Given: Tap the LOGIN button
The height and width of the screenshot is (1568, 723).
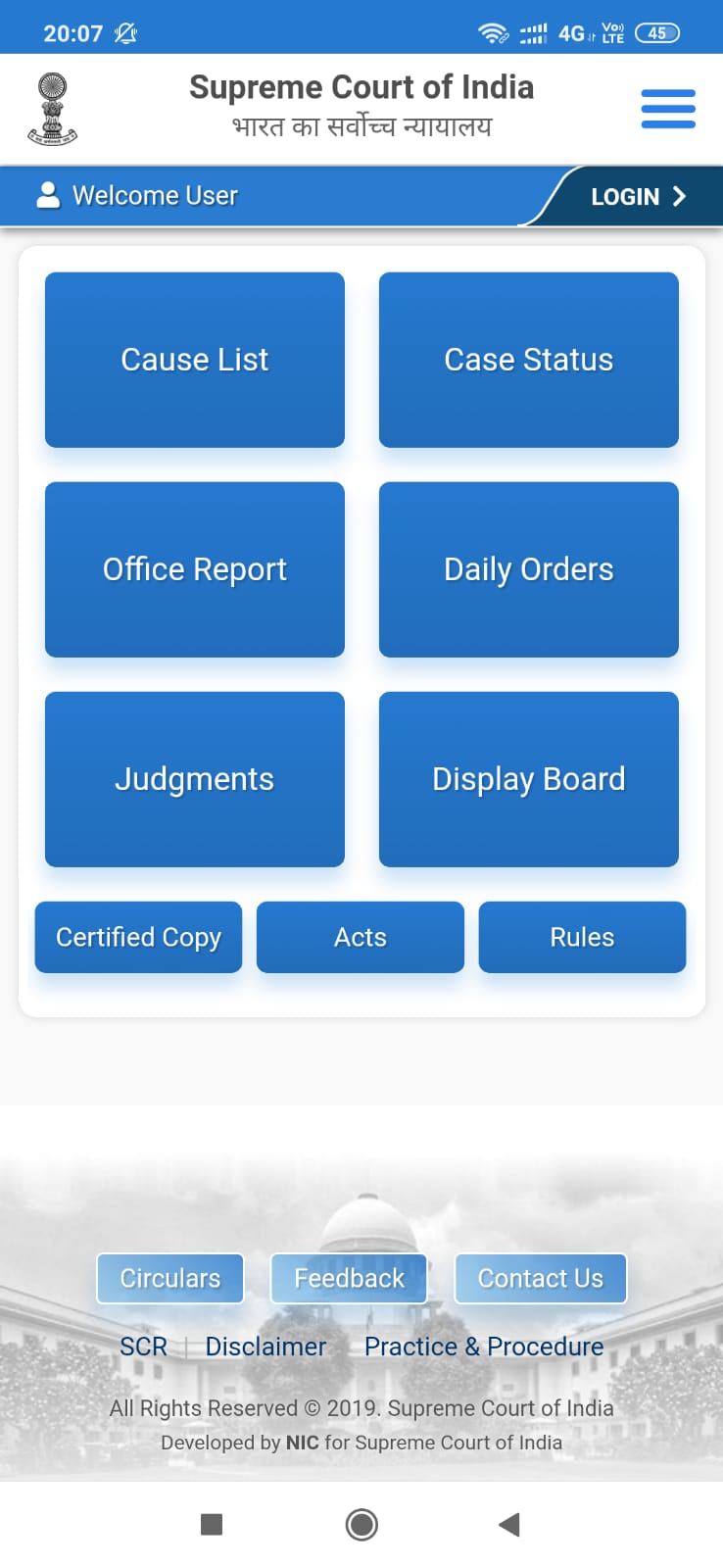Looking at the screenshot, I should click(637, 197).
